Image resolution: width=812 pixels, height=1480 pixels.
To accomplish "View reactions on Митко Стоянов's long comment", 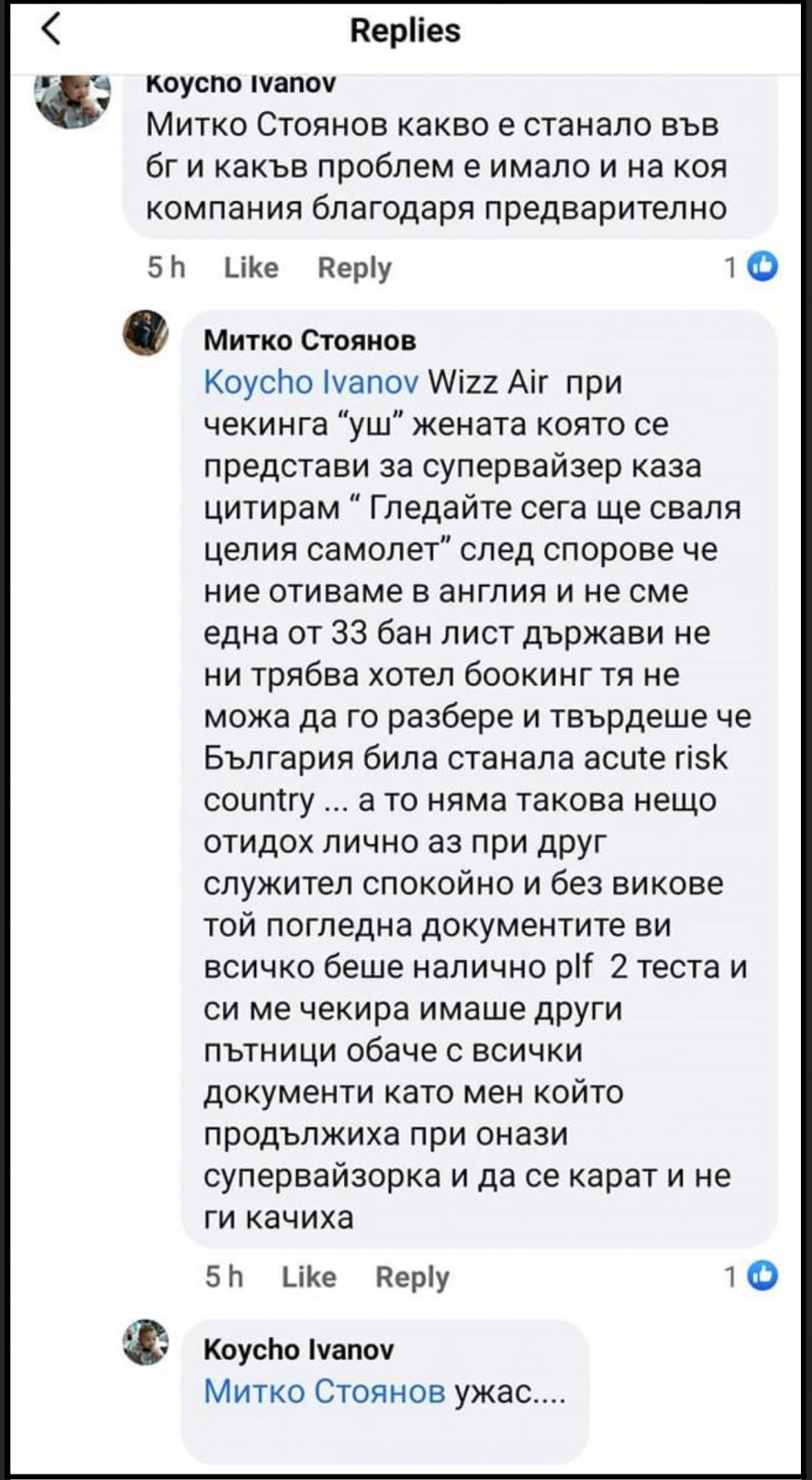I will click(751, 1276).
